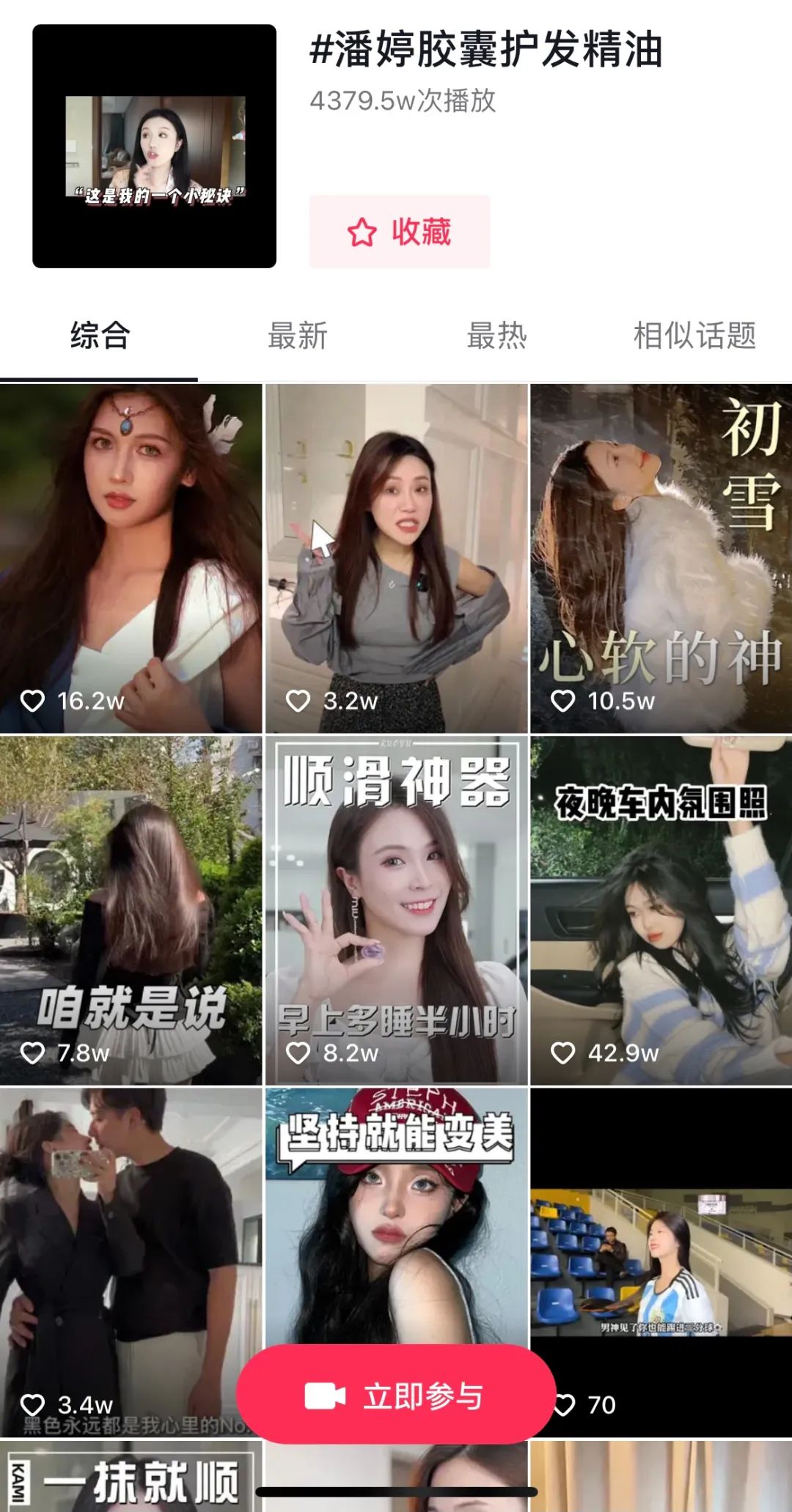Watch the 顺滑神器 video
792x1512 pixels.
(396, 909)
